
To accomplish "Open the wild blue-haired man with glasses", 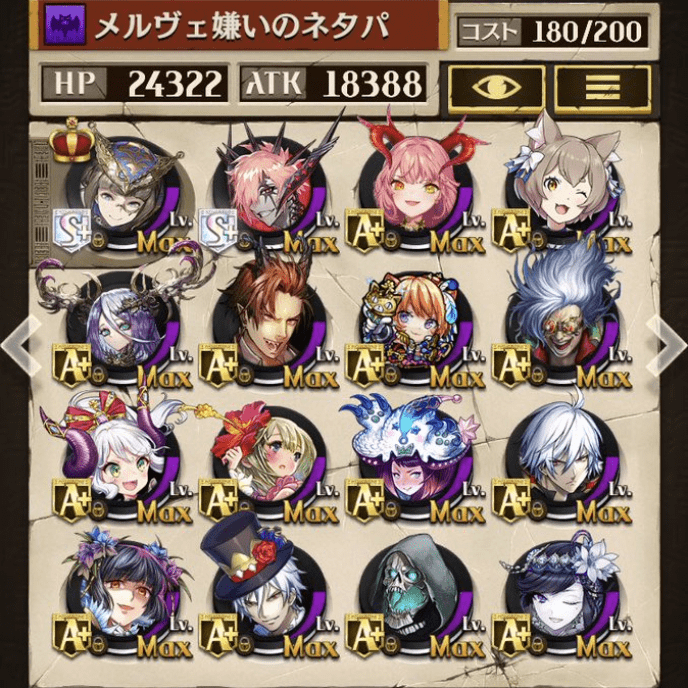I will pyautogui.click(x=556, y=330).
